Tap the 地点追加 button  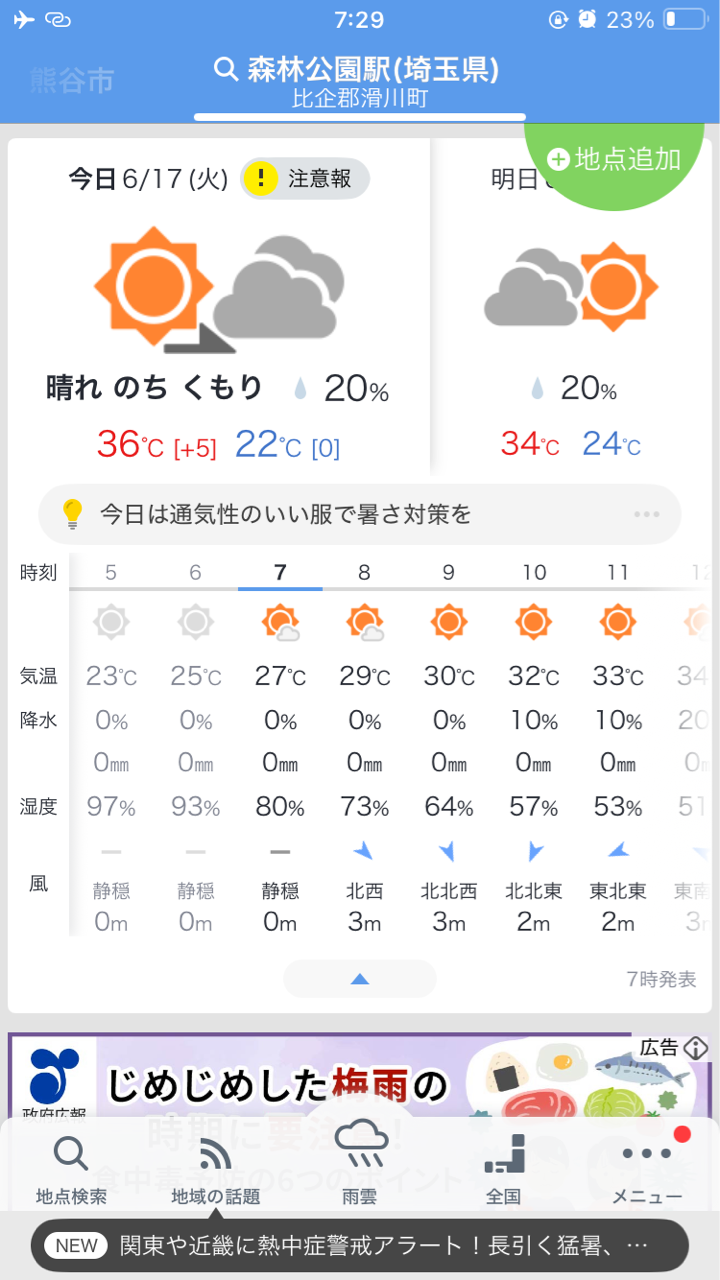pos(616,159)
